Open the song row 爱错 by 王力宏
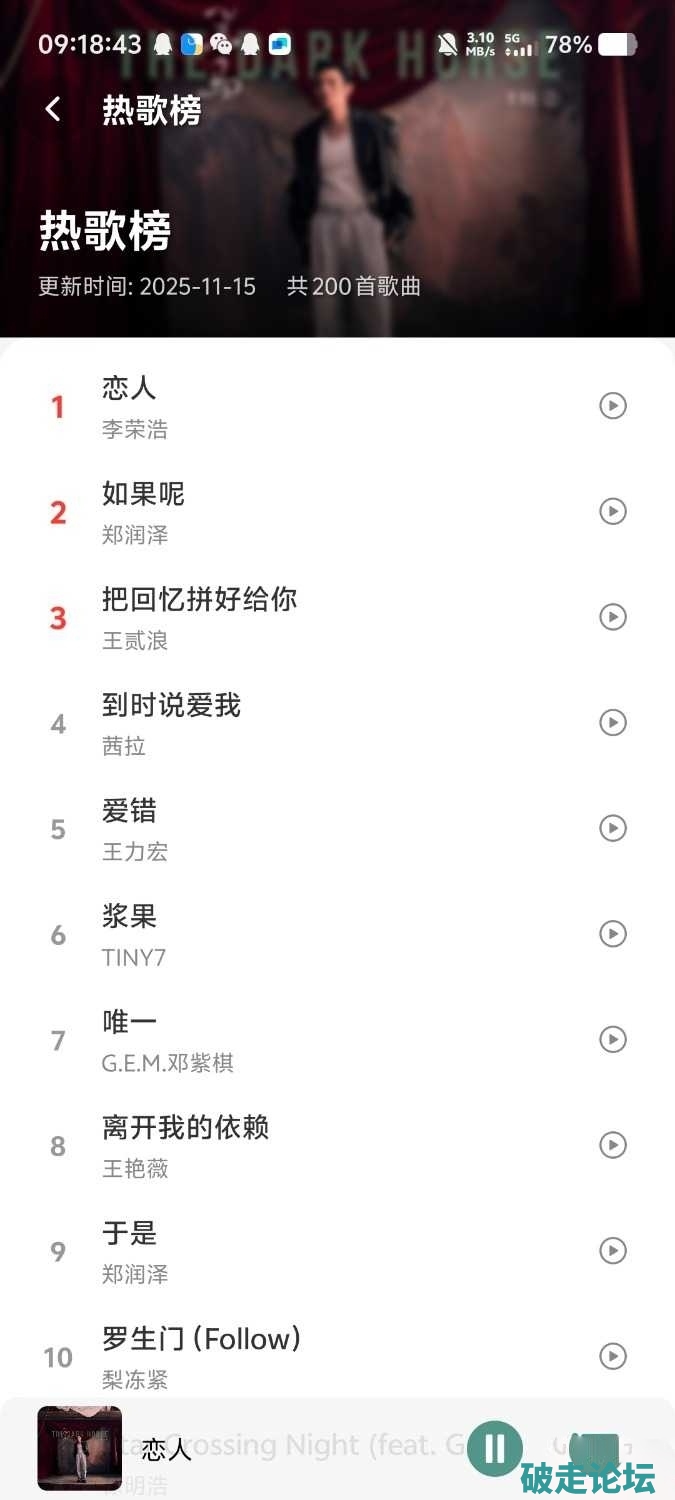Screen dimensions: 675x1500 [x=300, y=829]
